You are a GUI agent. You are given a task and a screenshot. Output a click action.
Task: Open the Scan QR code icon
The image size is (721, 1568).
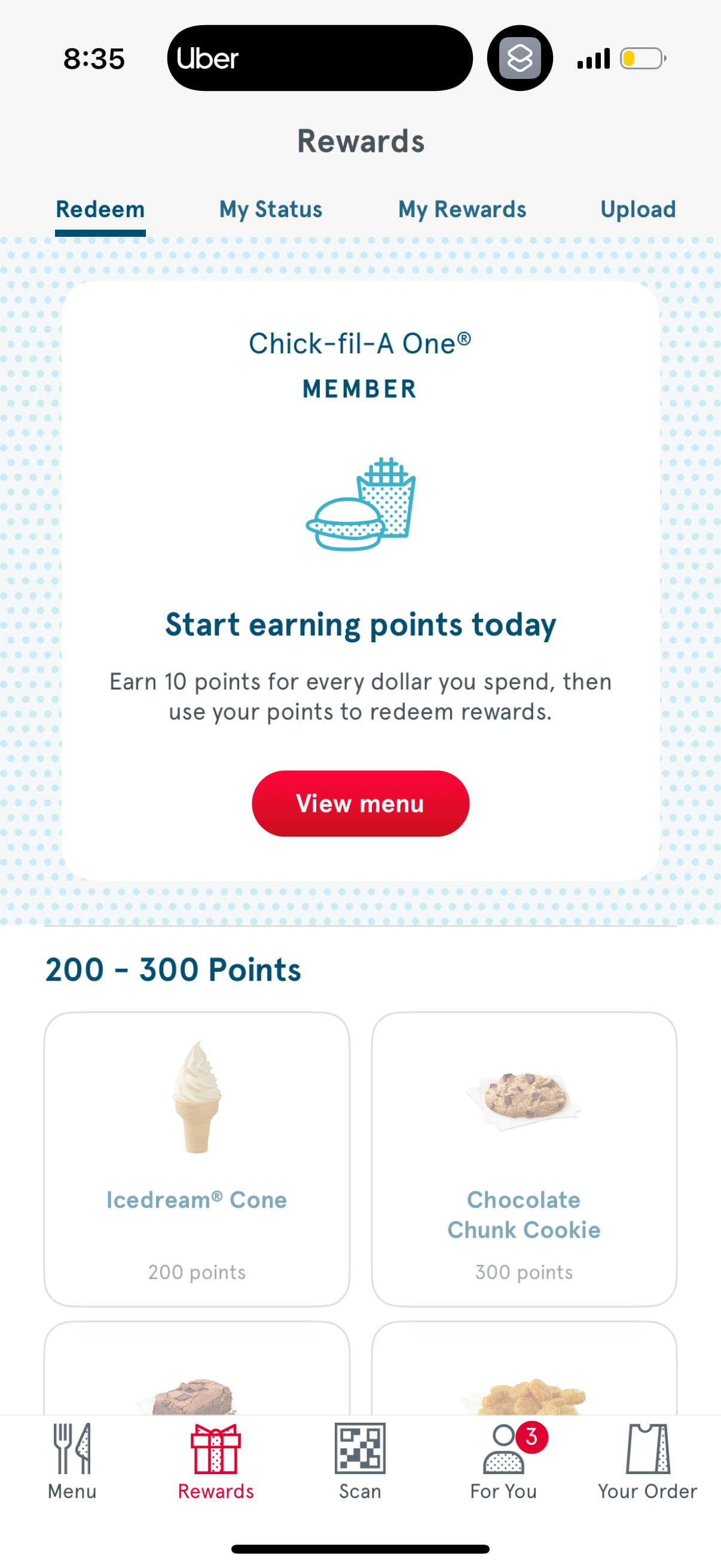[x=360, y=1448]
